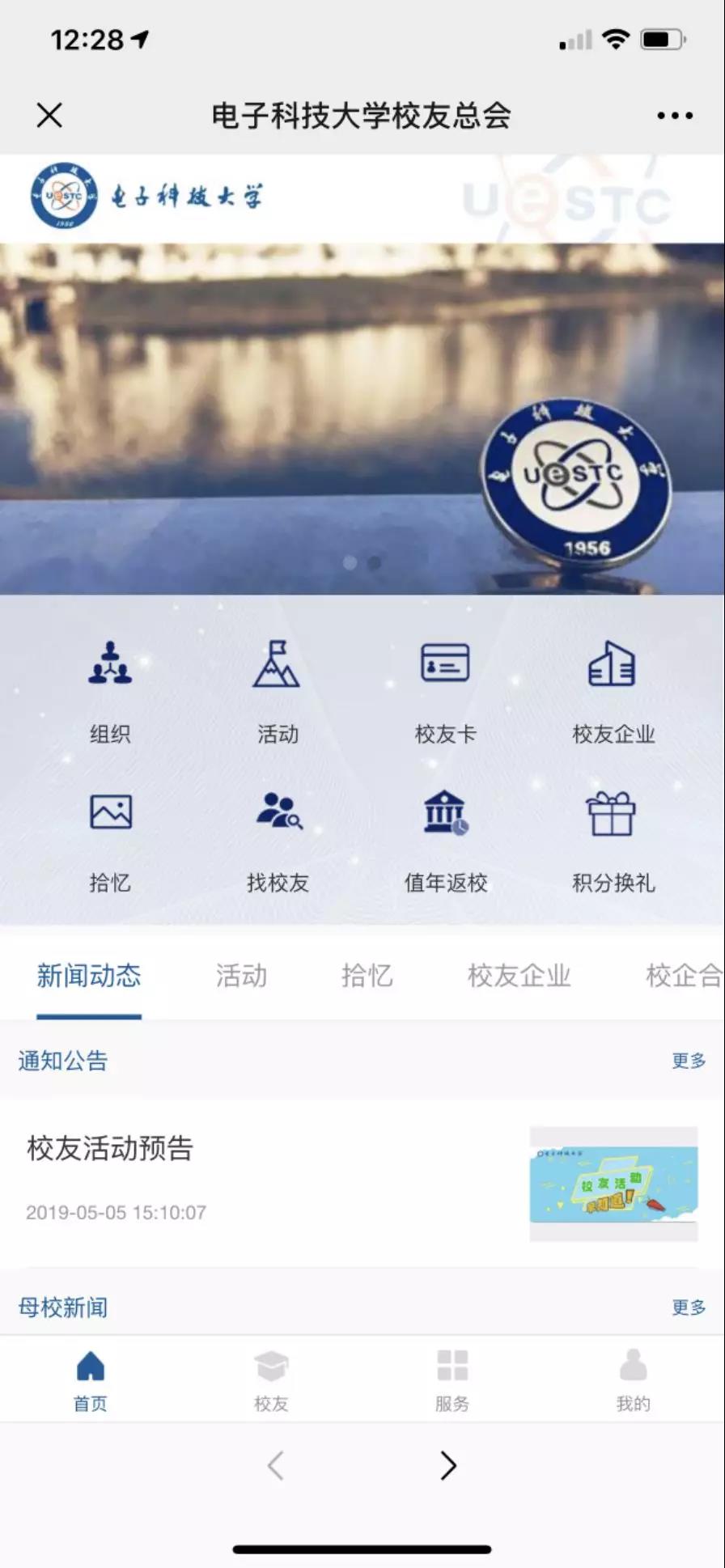Switch to the 校友 bottom tab
Screen dimensions: 725x1568
tap(271, 1380)
